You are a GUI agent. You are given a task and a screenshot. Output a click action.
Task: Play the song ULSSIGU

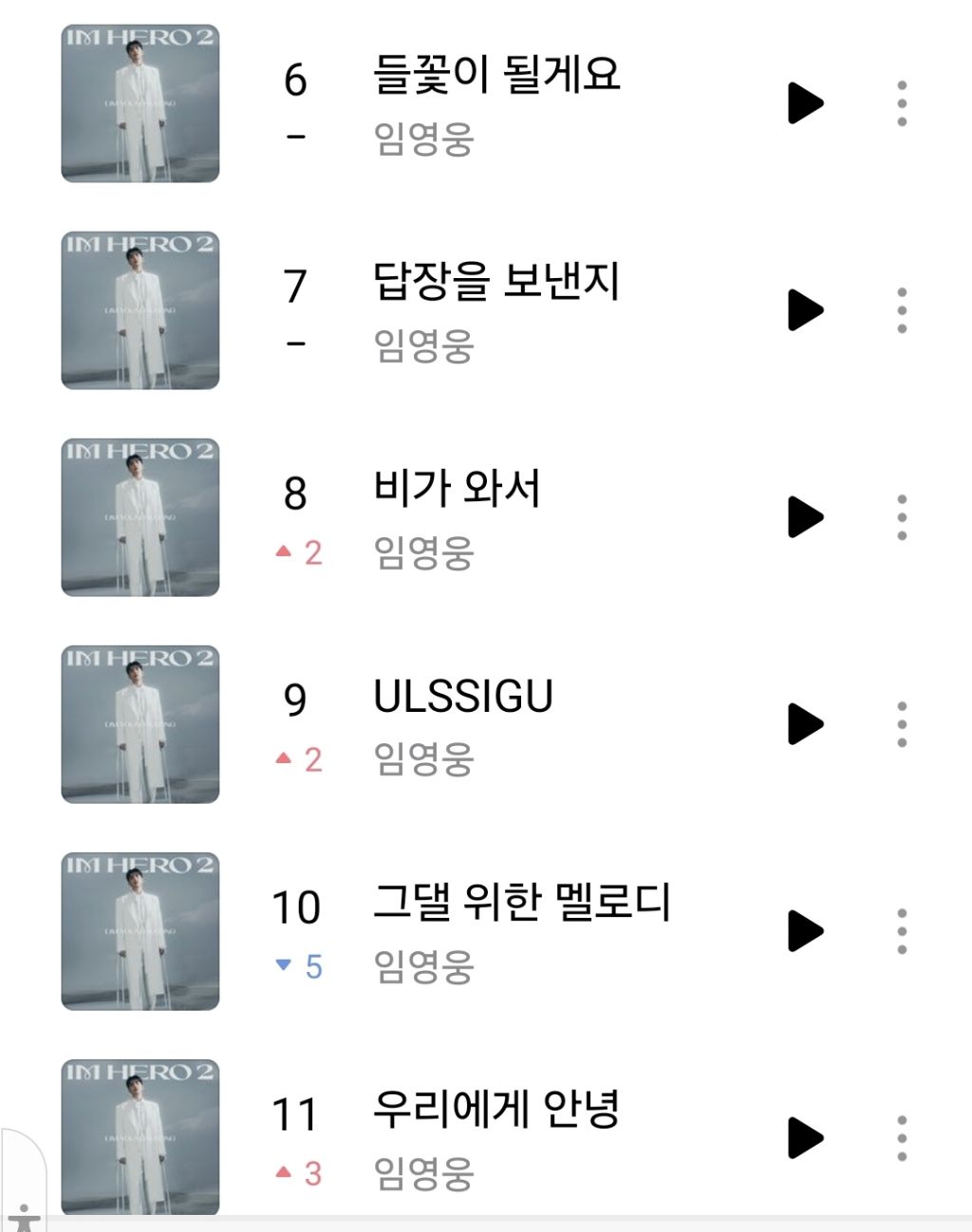pyautogui.click(x=805, y=724)
